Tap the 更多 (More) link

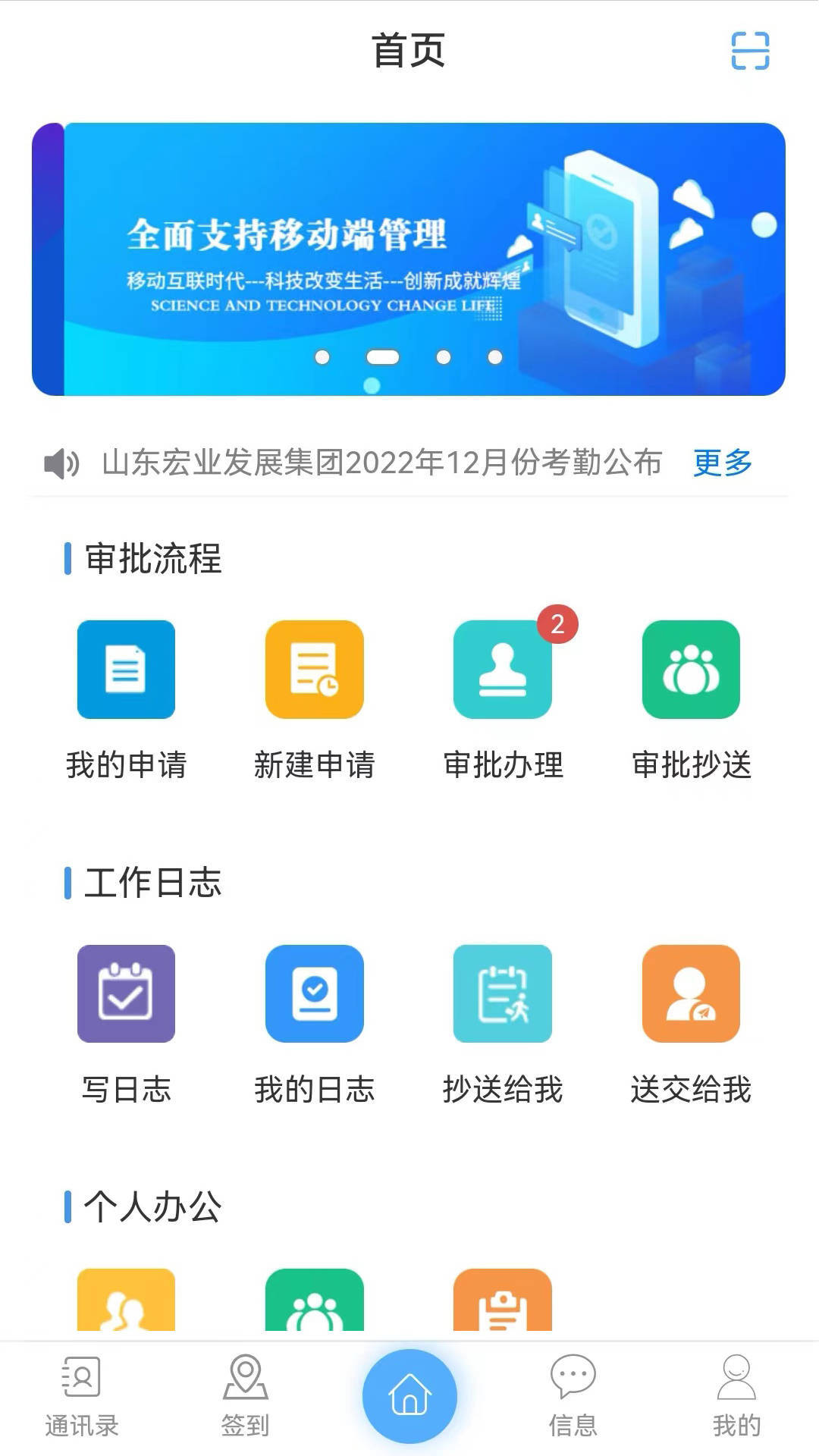tap(721, 463)
